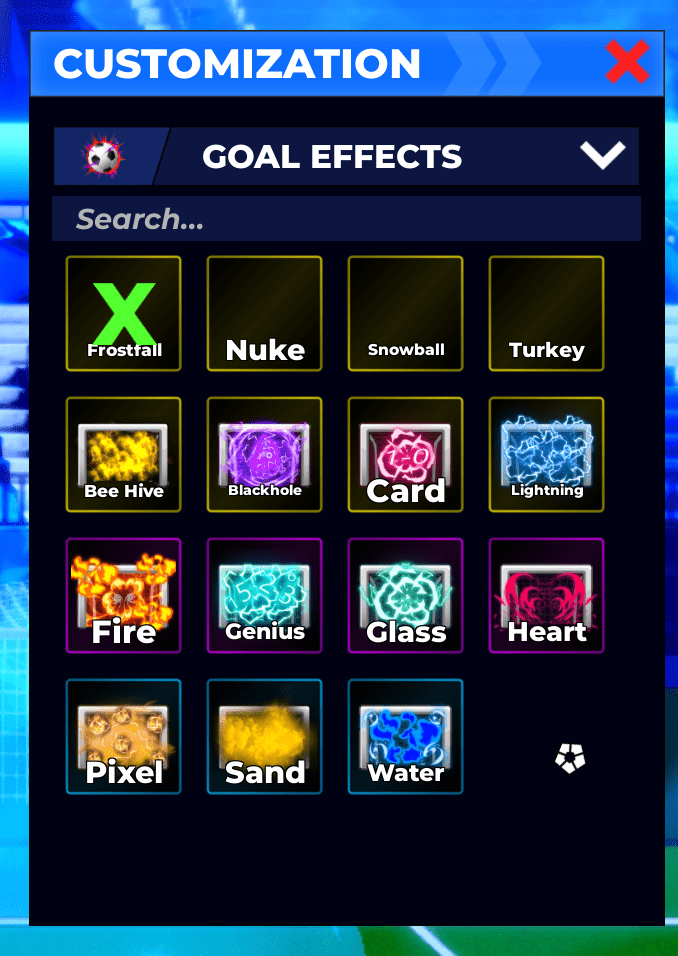Screen dimensions: 678x956
Task: Choose the Glass goal effect
Action: pos(406,596)
